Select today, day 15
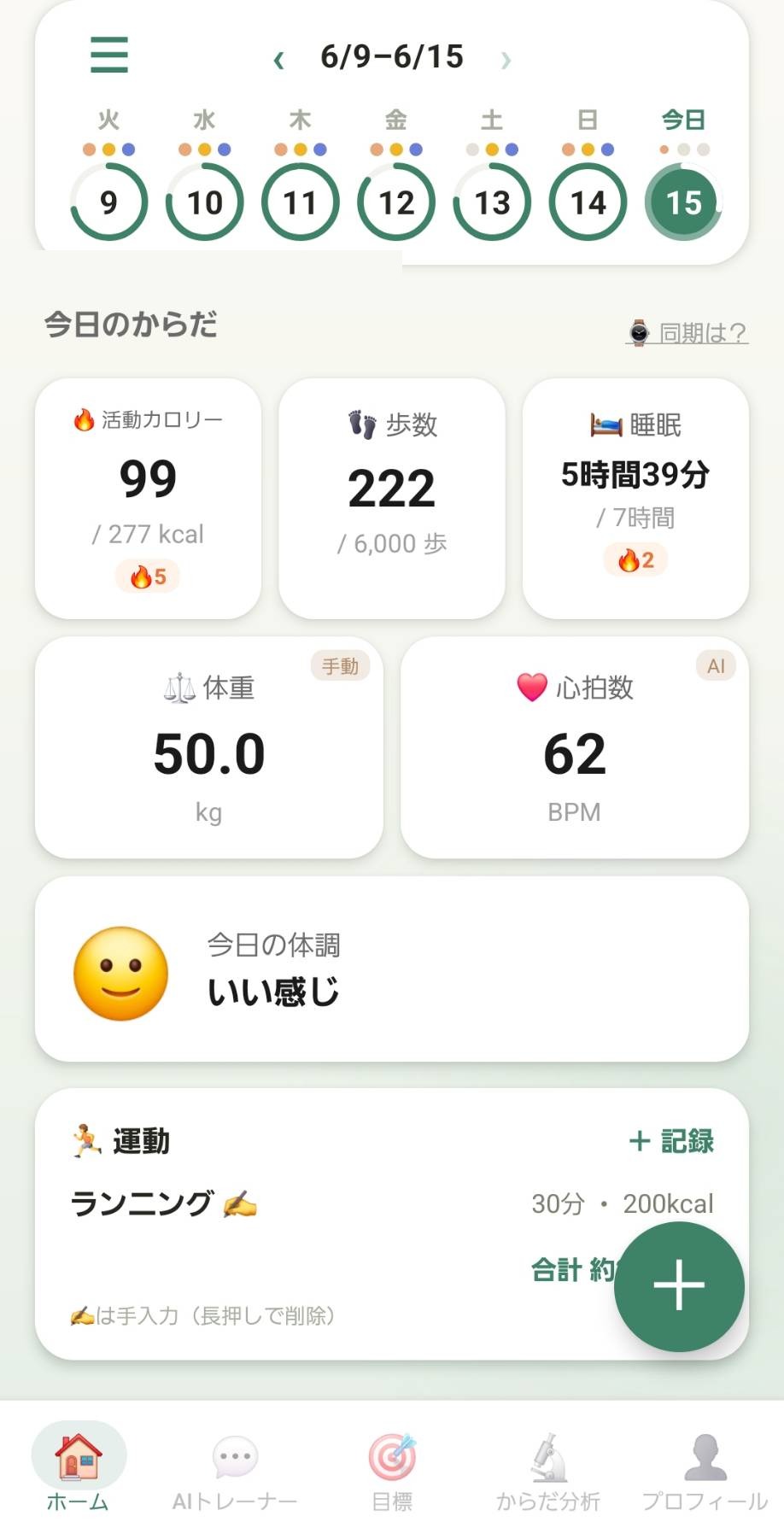The width and height of the screenshot is (784, 1522). coord(683,202)
